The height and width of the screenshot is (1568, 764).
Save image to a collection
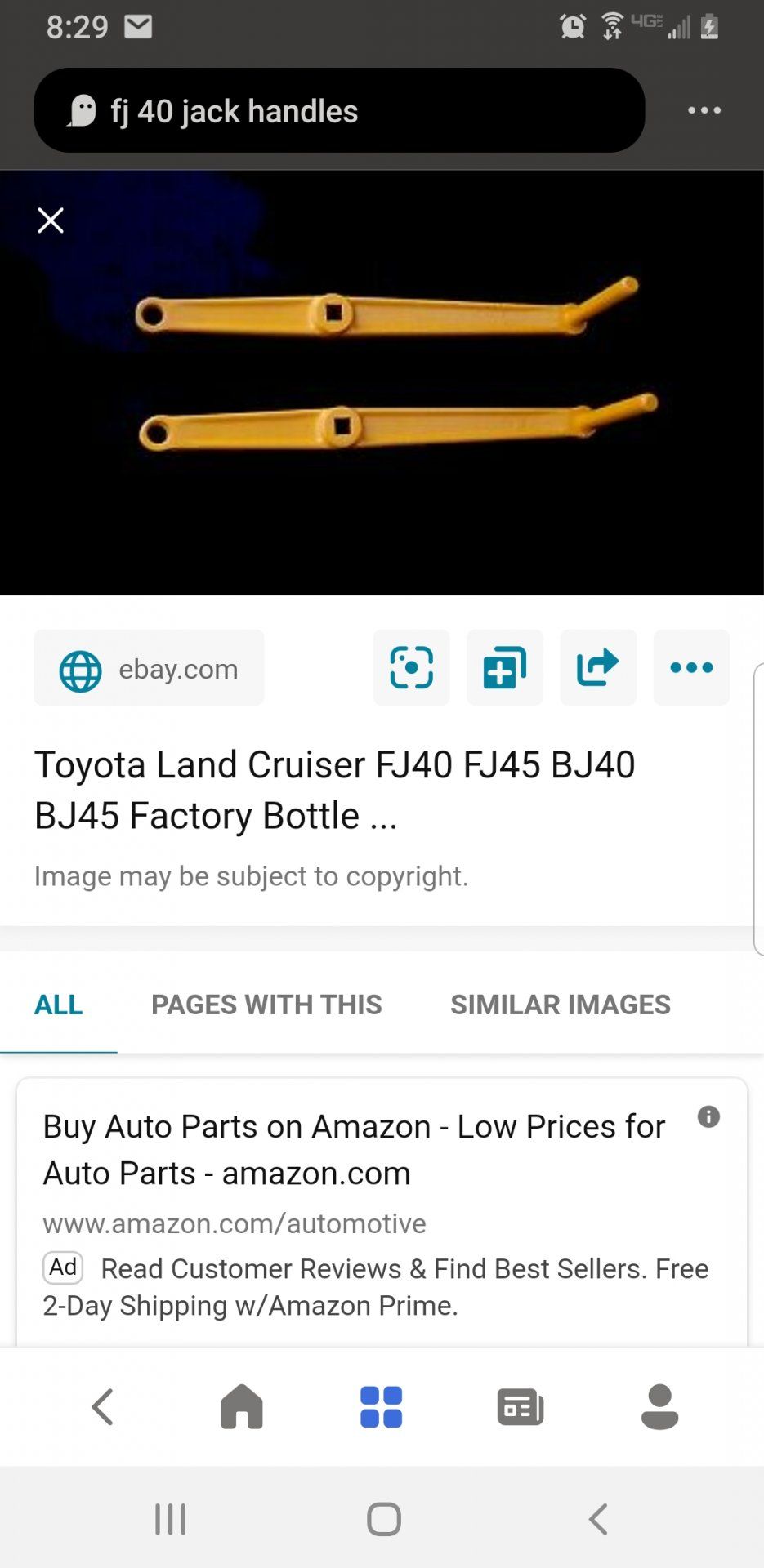point(504,668)
